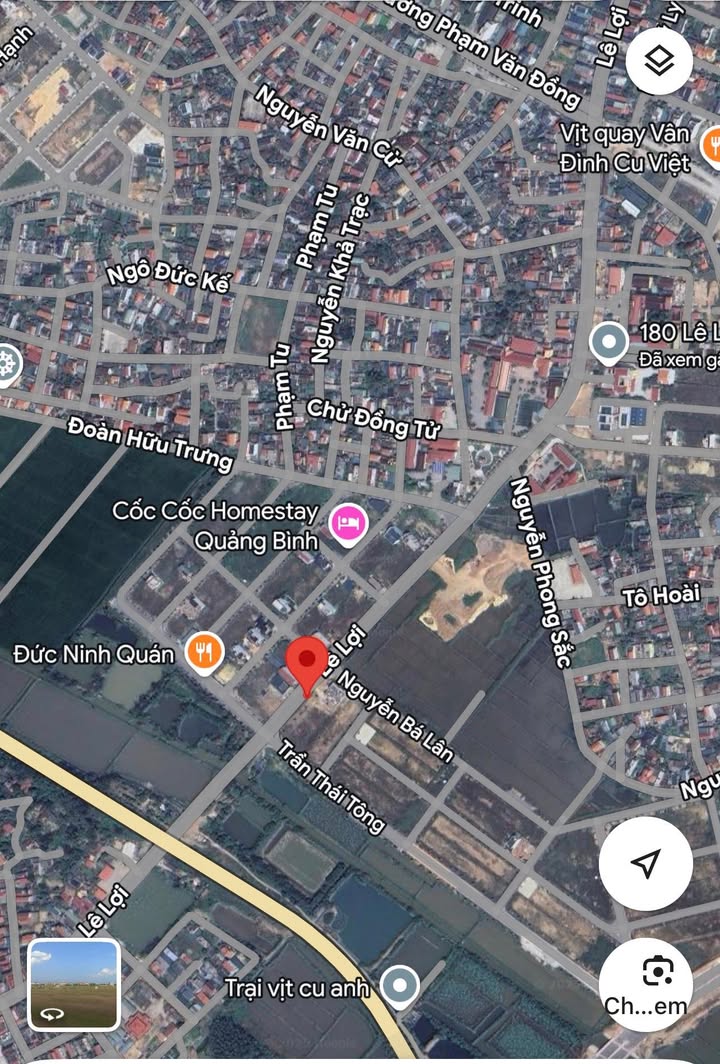The width and height of the screenshot is (720, 1064).
Task: Select the 180 Lê Lợi place marker
Action: pyautogui.click(x=608, y=343)
